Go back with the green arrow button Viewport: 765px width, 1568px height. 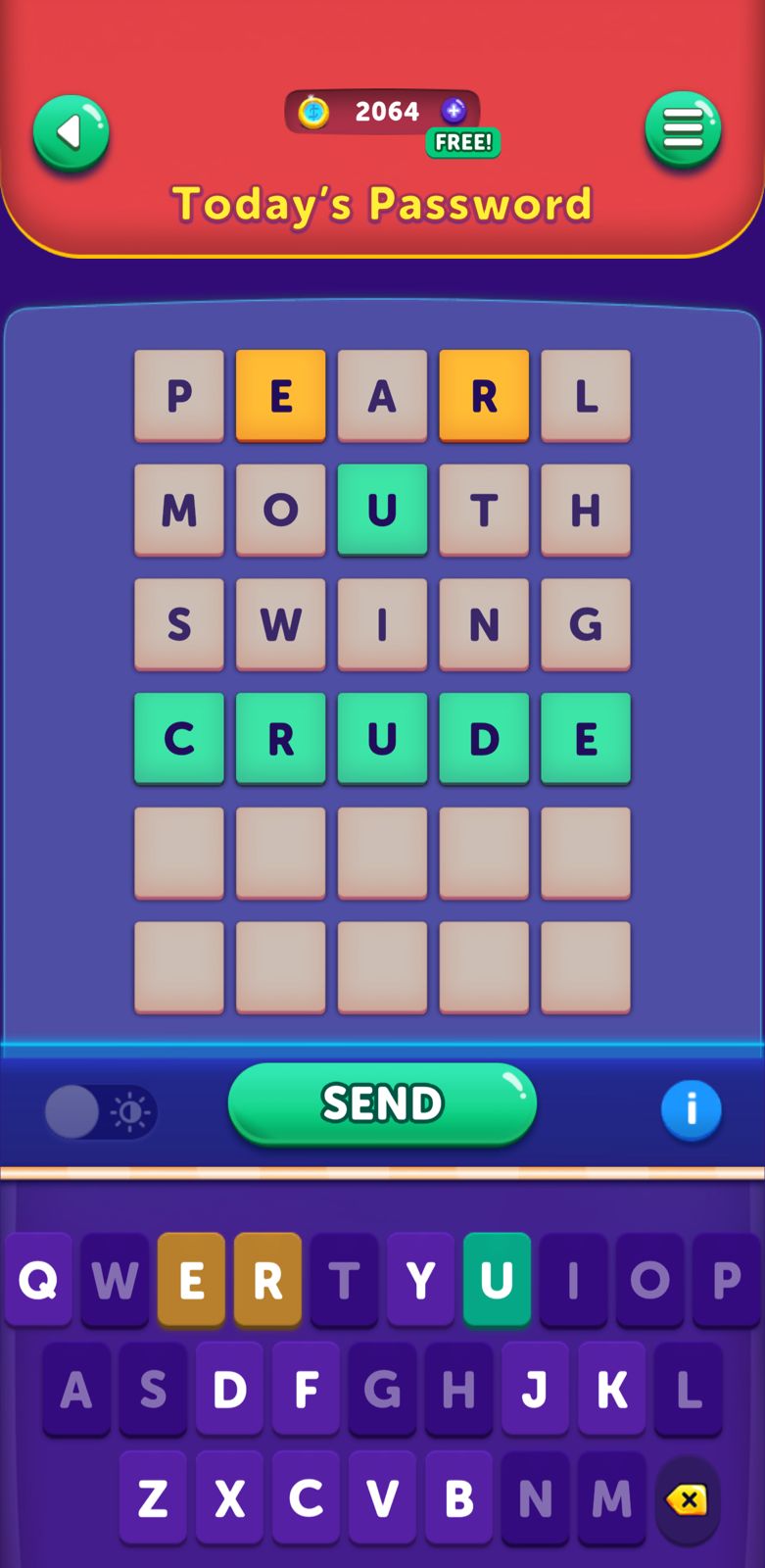click(x=71, y=133)
